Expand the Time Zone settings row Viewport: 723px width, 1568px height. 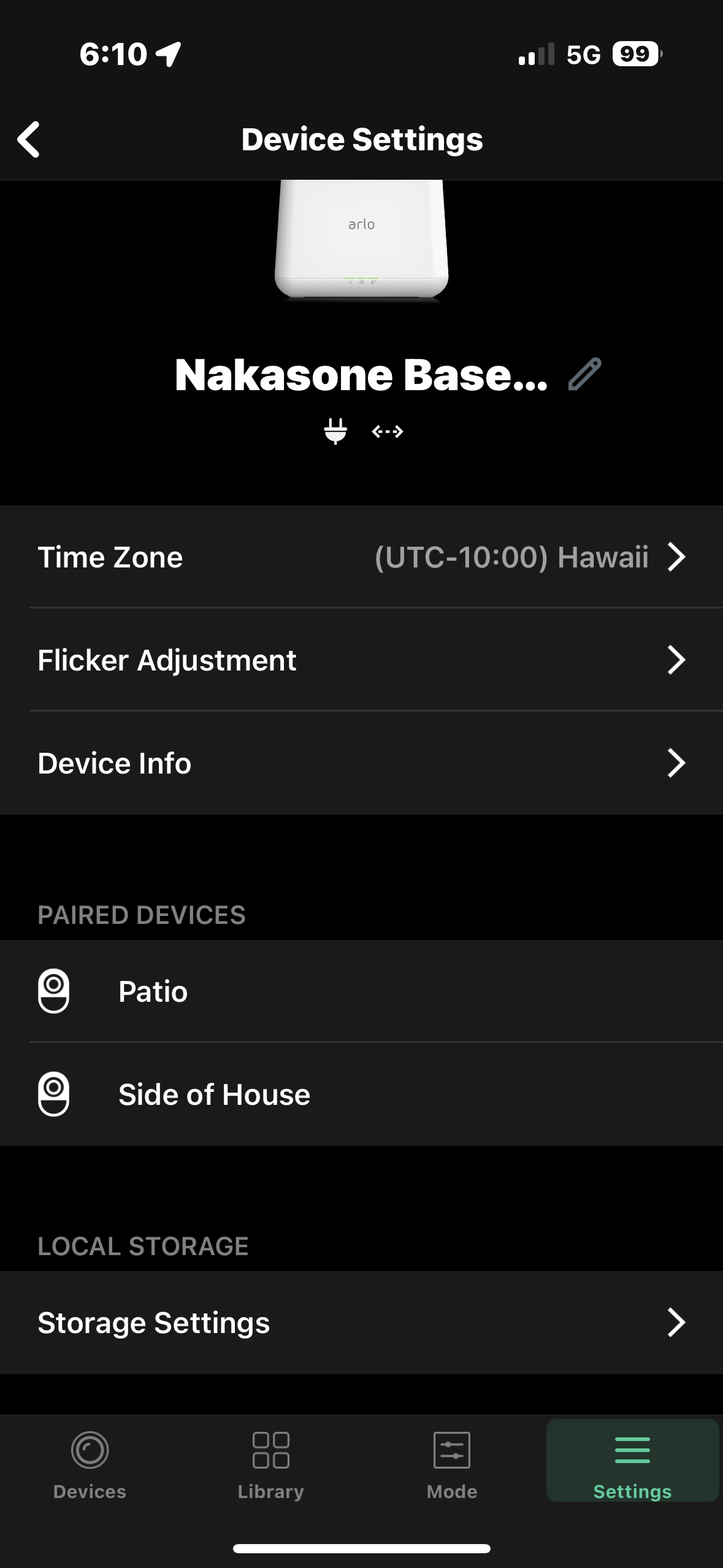pos(361,557)
